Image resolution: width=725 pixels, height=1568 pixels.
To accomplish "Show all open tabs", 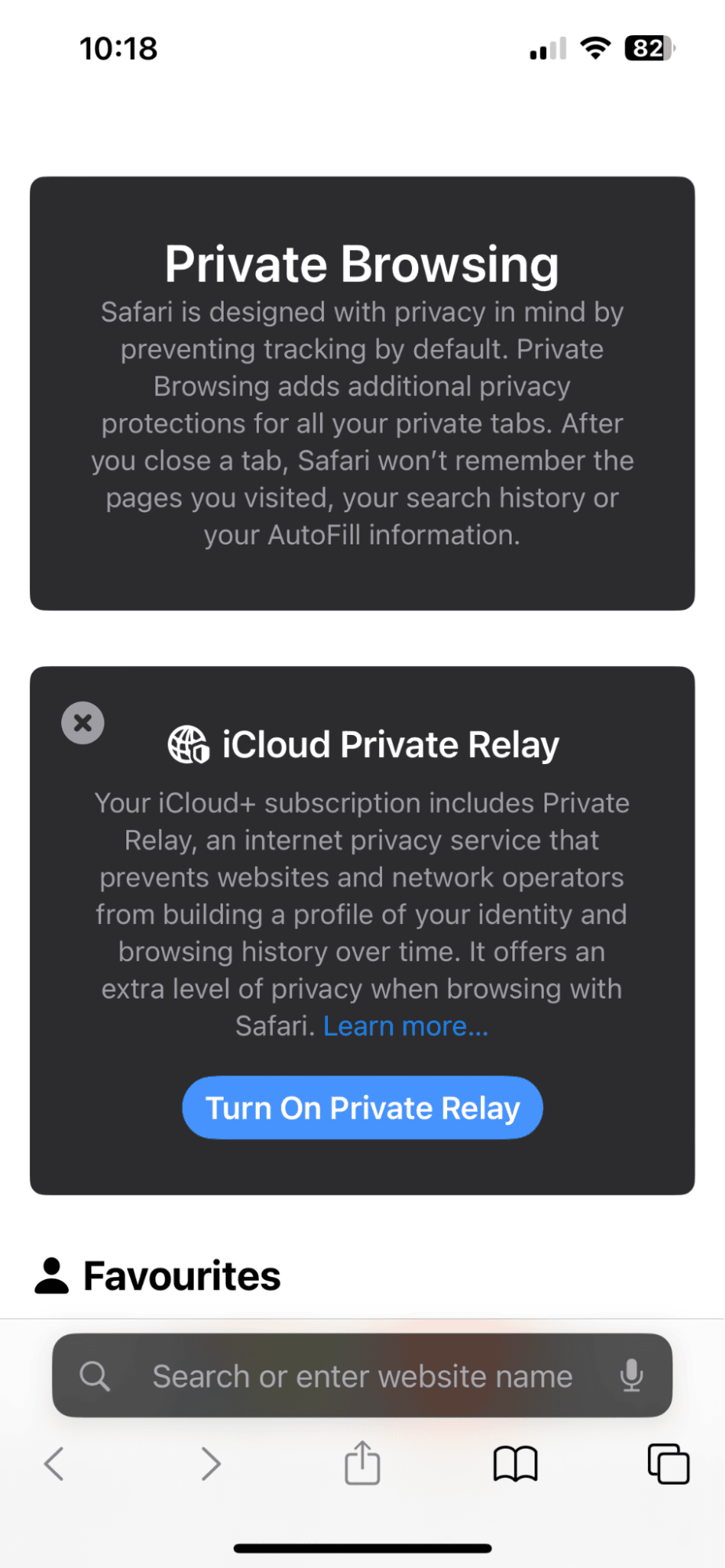I will 668,1464.
